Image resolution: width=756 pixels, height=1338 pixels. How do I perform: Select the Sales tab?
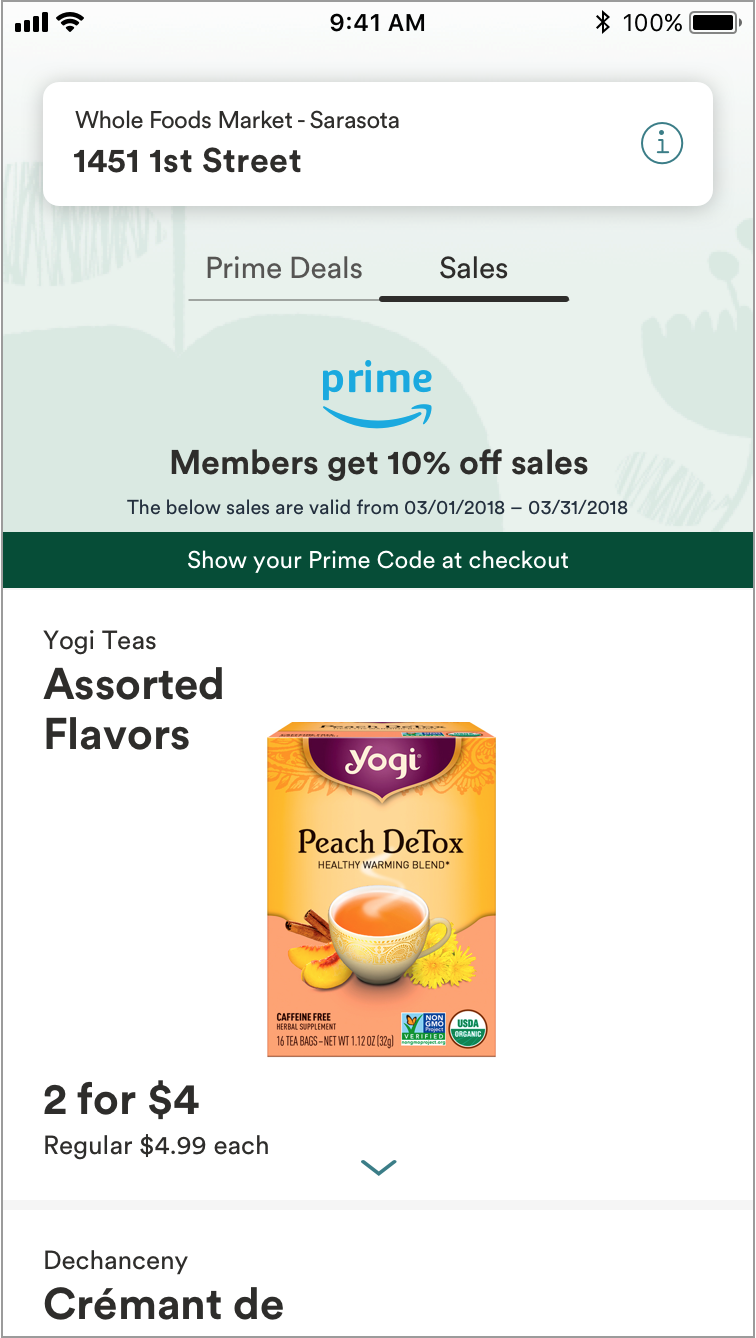click(474, 269)
